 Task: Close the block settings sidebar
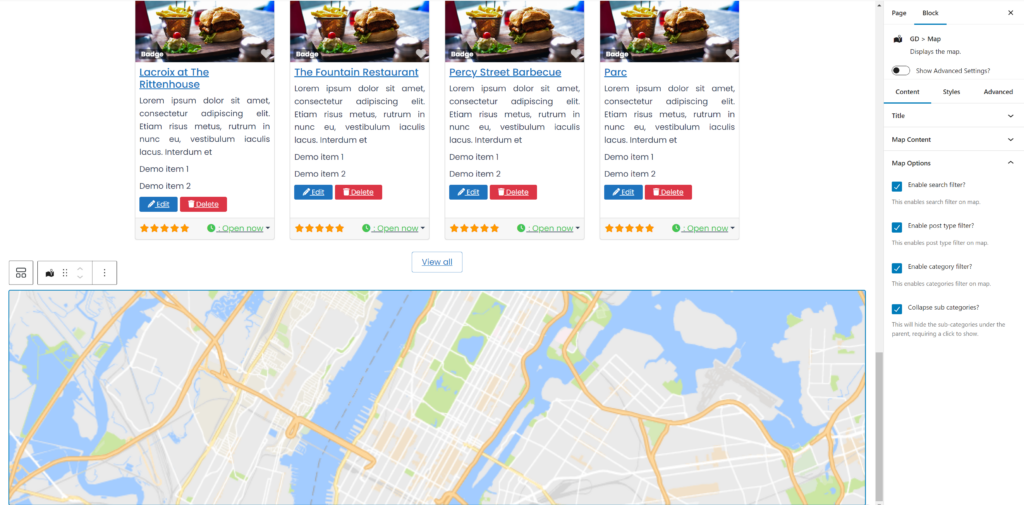point(1010,12)
